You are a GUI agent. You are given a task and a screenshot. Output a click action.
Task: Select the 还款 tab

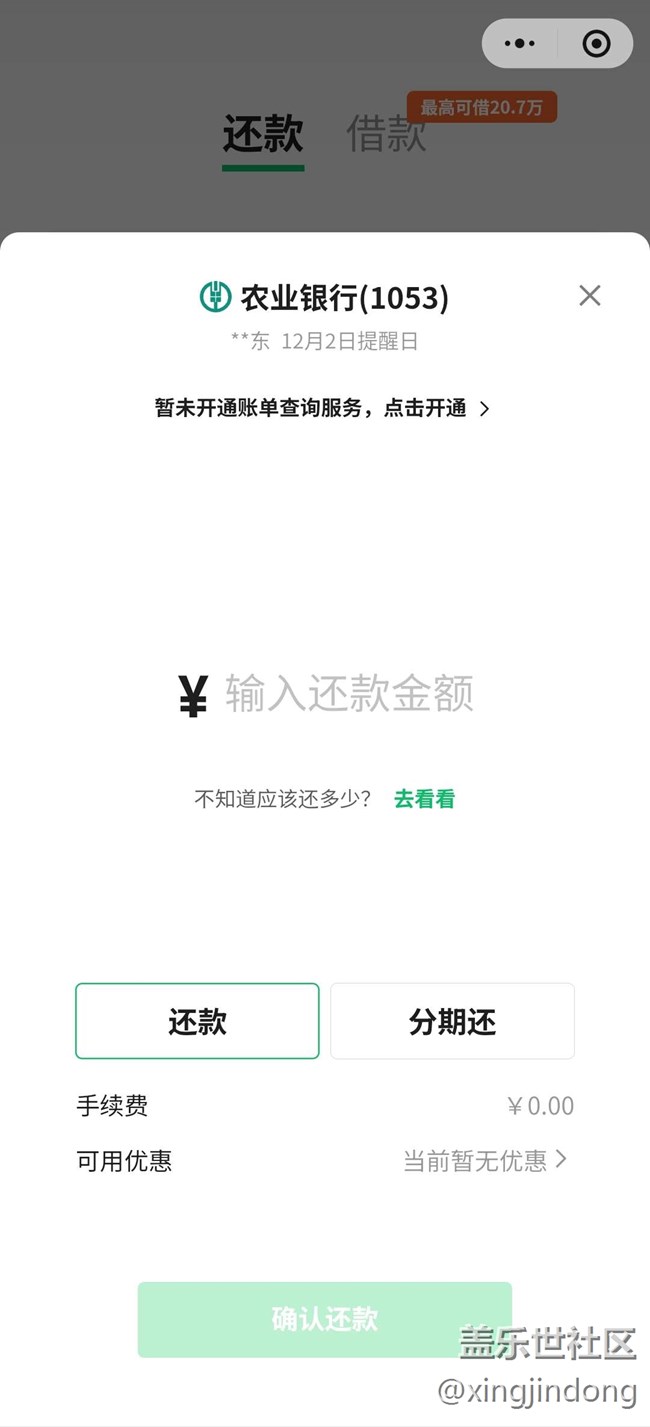click(263, 134)
